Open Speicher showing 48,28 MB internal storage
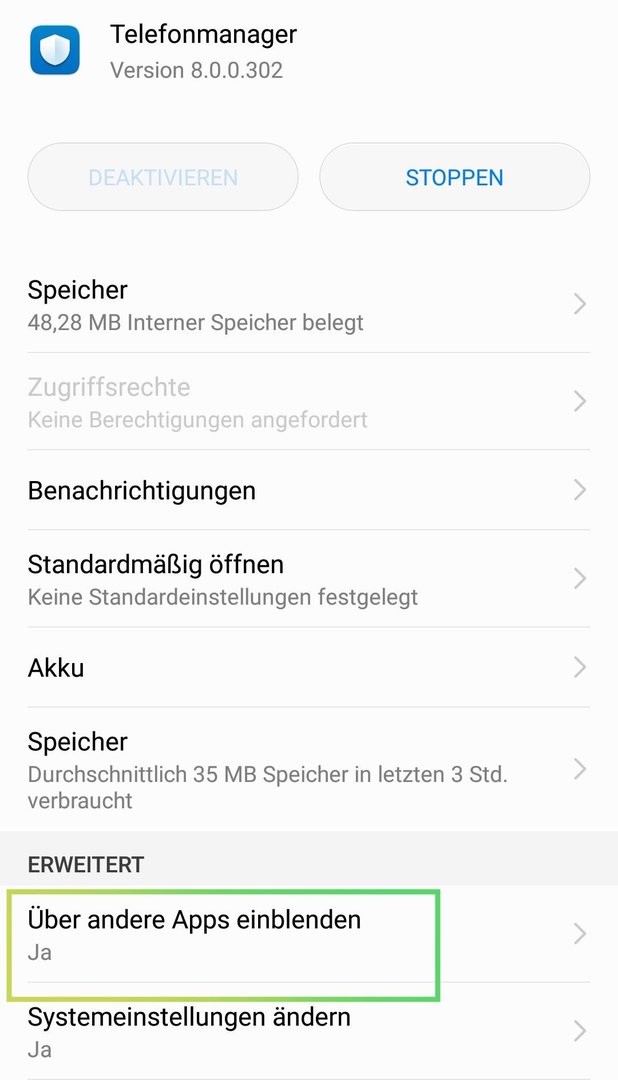Viewport: 618px width, 1080px height. [x=309, y=304]
